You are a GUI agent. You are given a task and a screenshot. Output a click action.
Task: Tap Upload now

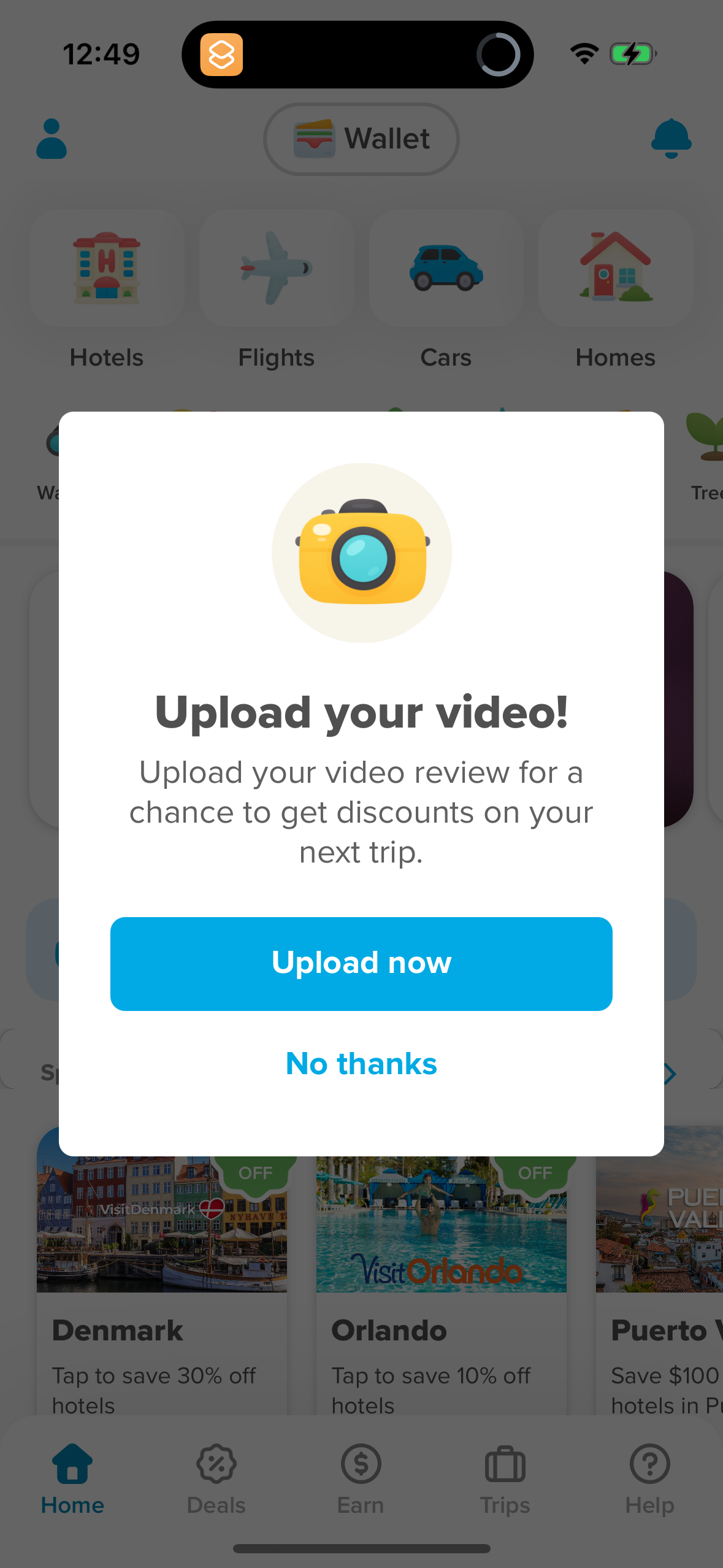tap(361, 963)
